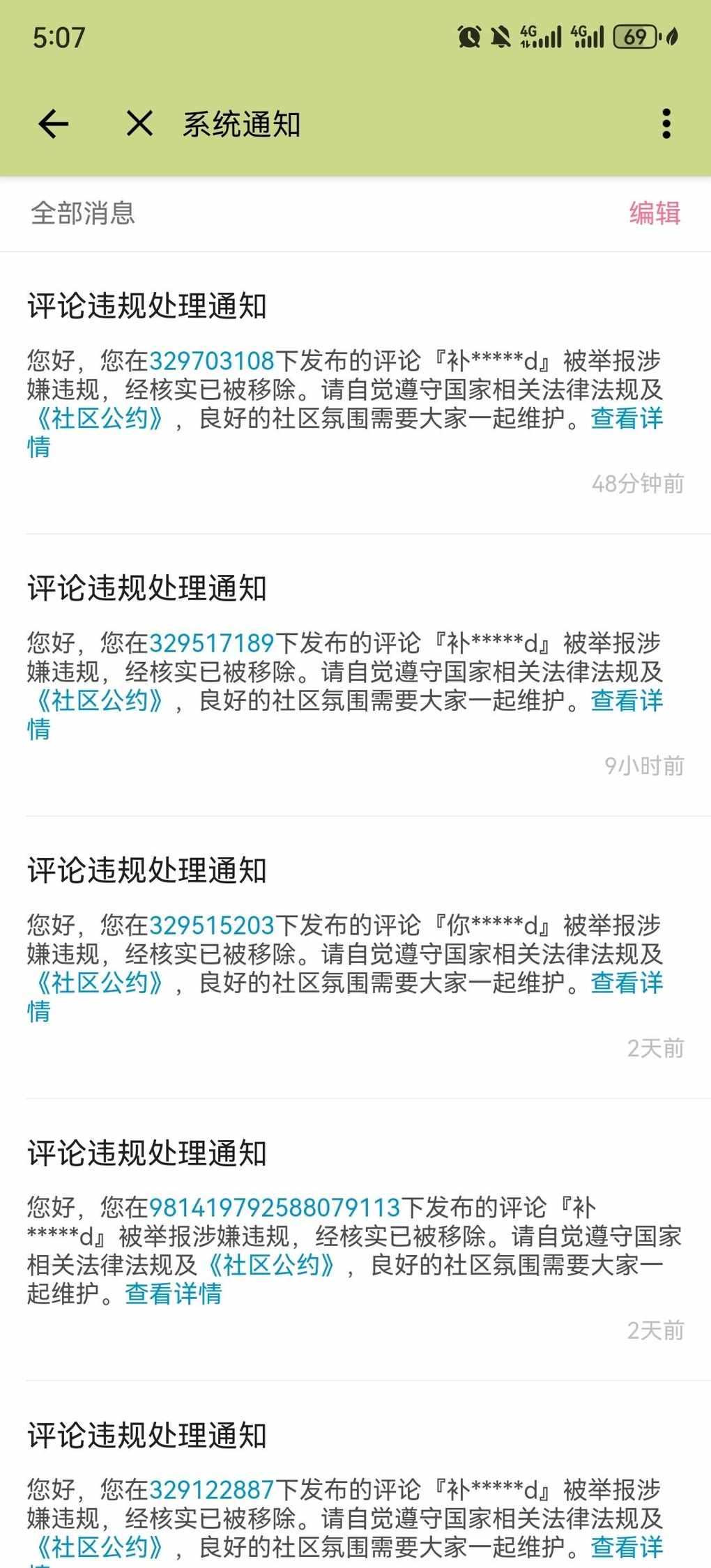Go back using the arrow icon
Viewport: 711px width, 1568px height.
click(54, 125)
